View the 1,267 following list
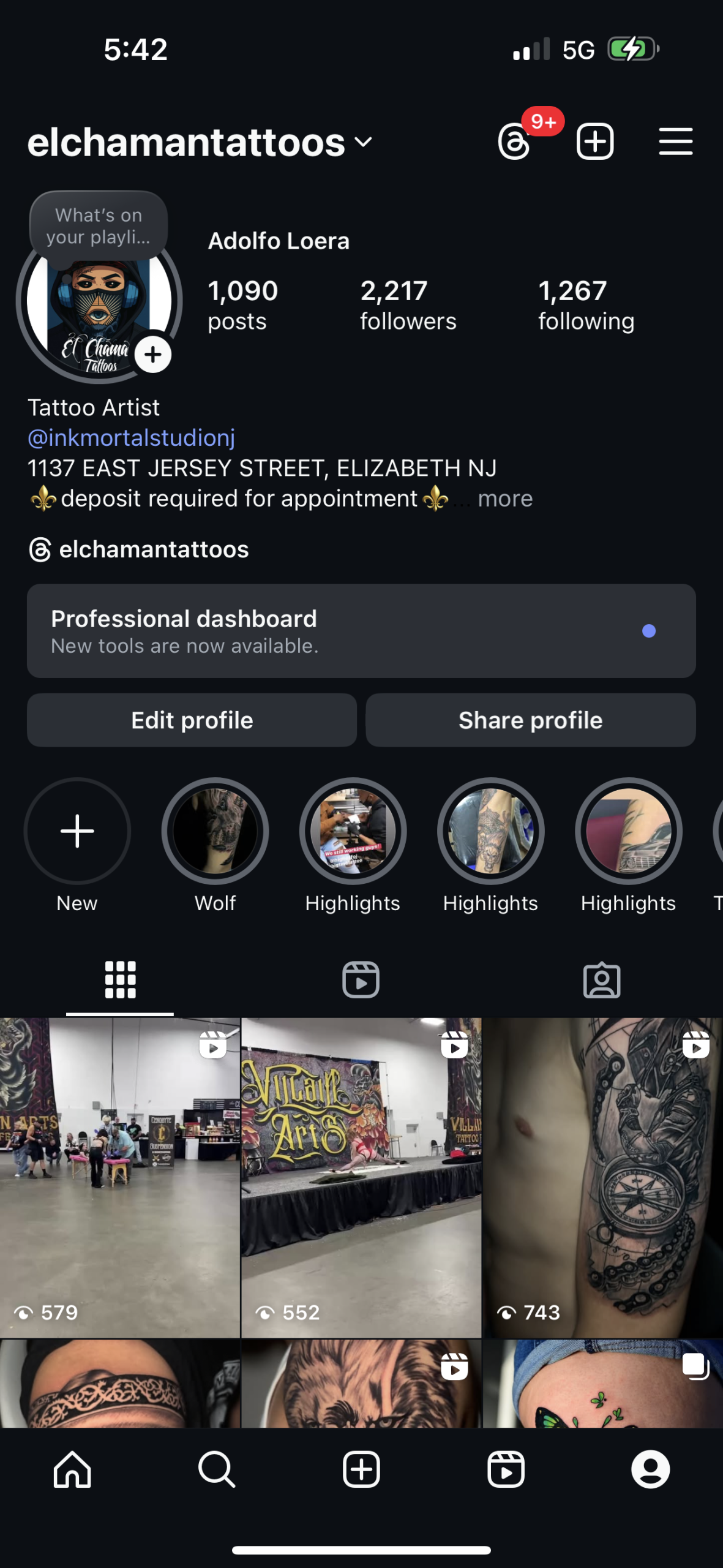Image resolution: width=723 pixels, height=1568 pixels. pyautogui.click(x=586, y=304)
